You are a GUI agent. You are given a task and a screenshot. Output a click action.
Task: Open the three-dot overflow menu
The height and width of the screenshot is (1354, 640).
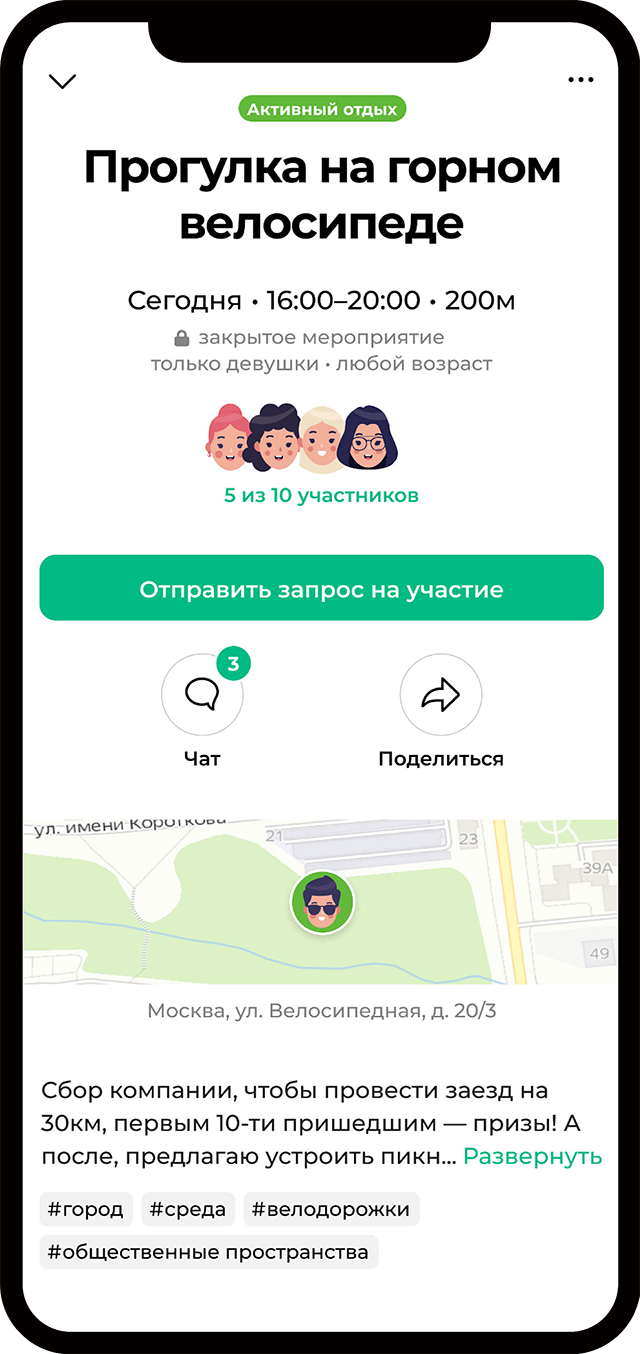(x=580, y=80)
